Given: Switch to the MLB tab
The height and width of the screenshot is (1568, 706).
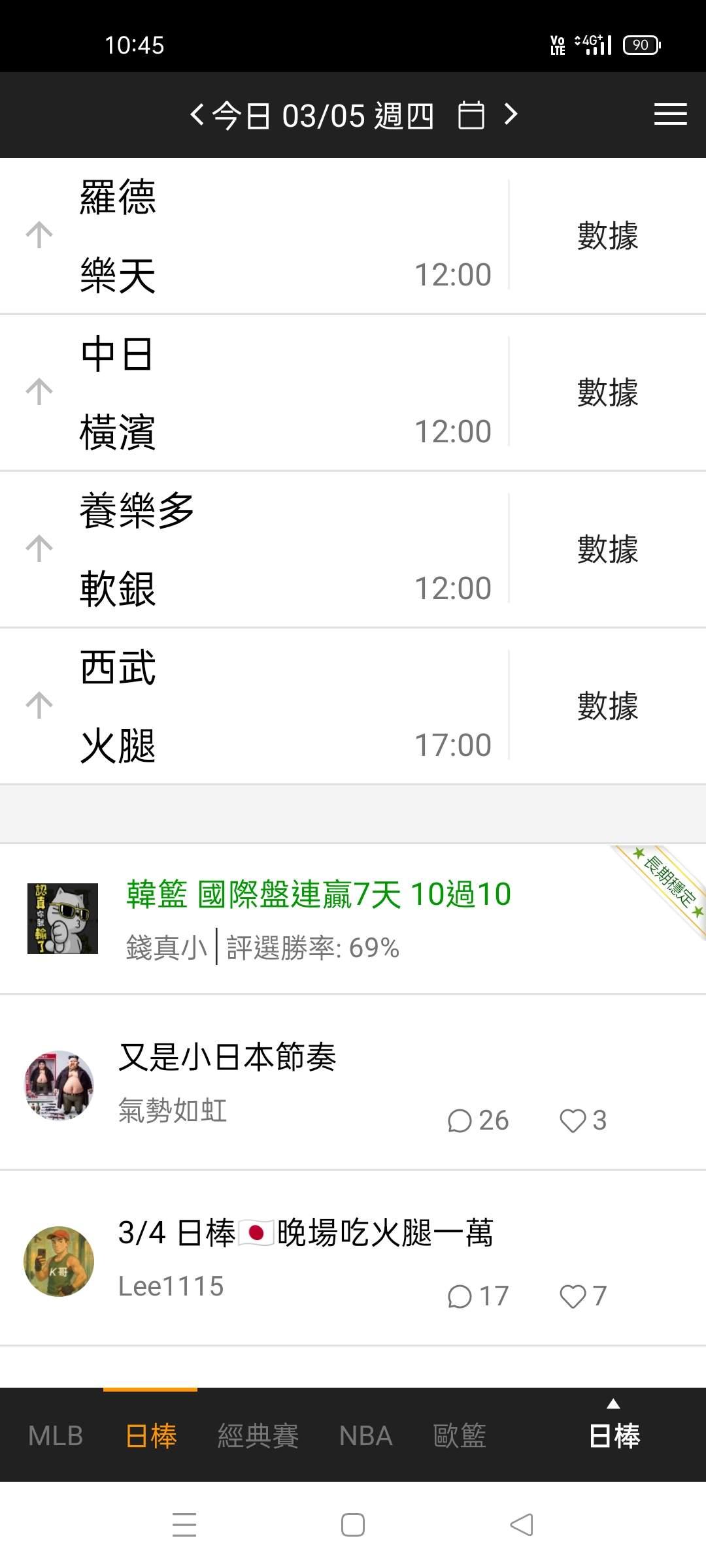Looking at the screenshot, I should pos(56,1436).
